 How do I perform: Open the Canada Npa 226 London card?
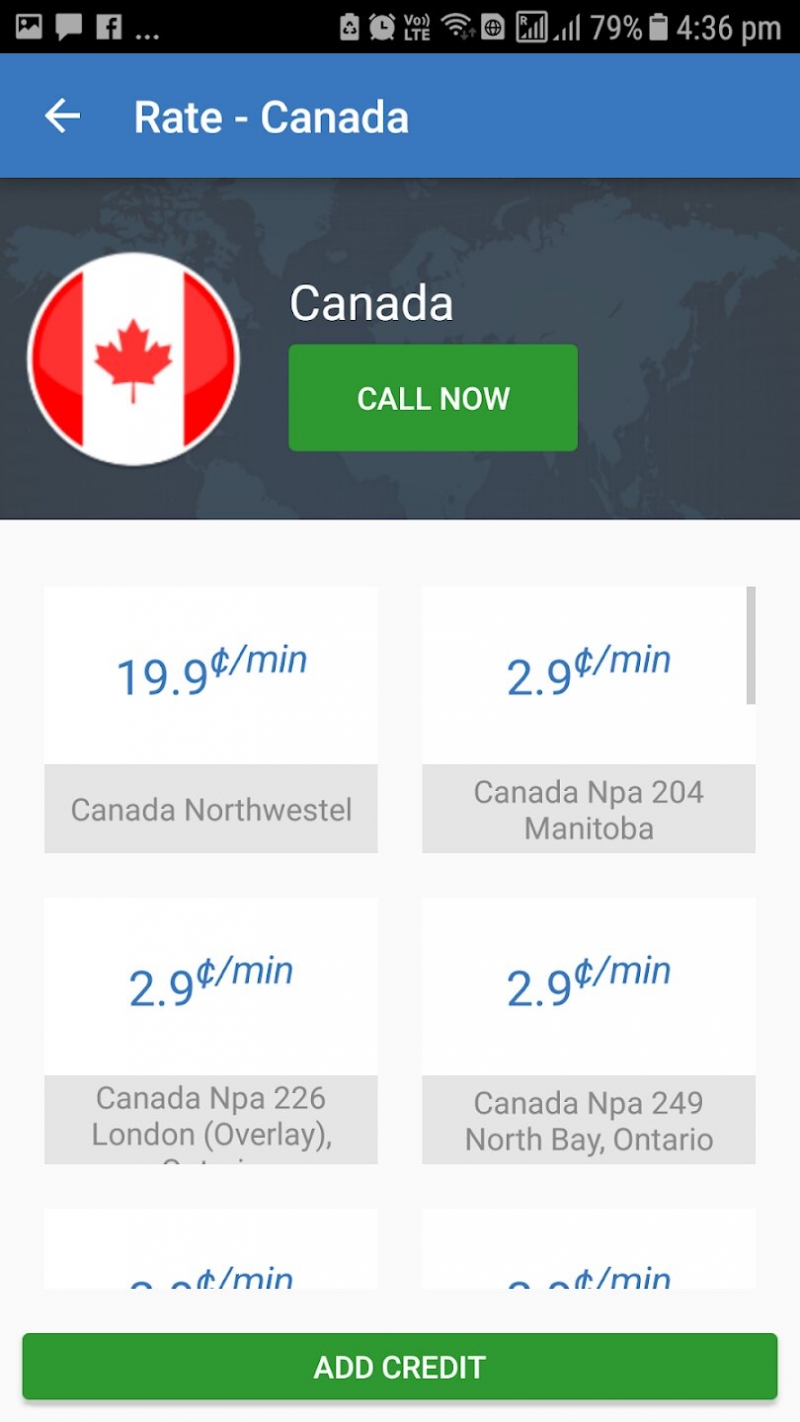[x=211, y=1030]
